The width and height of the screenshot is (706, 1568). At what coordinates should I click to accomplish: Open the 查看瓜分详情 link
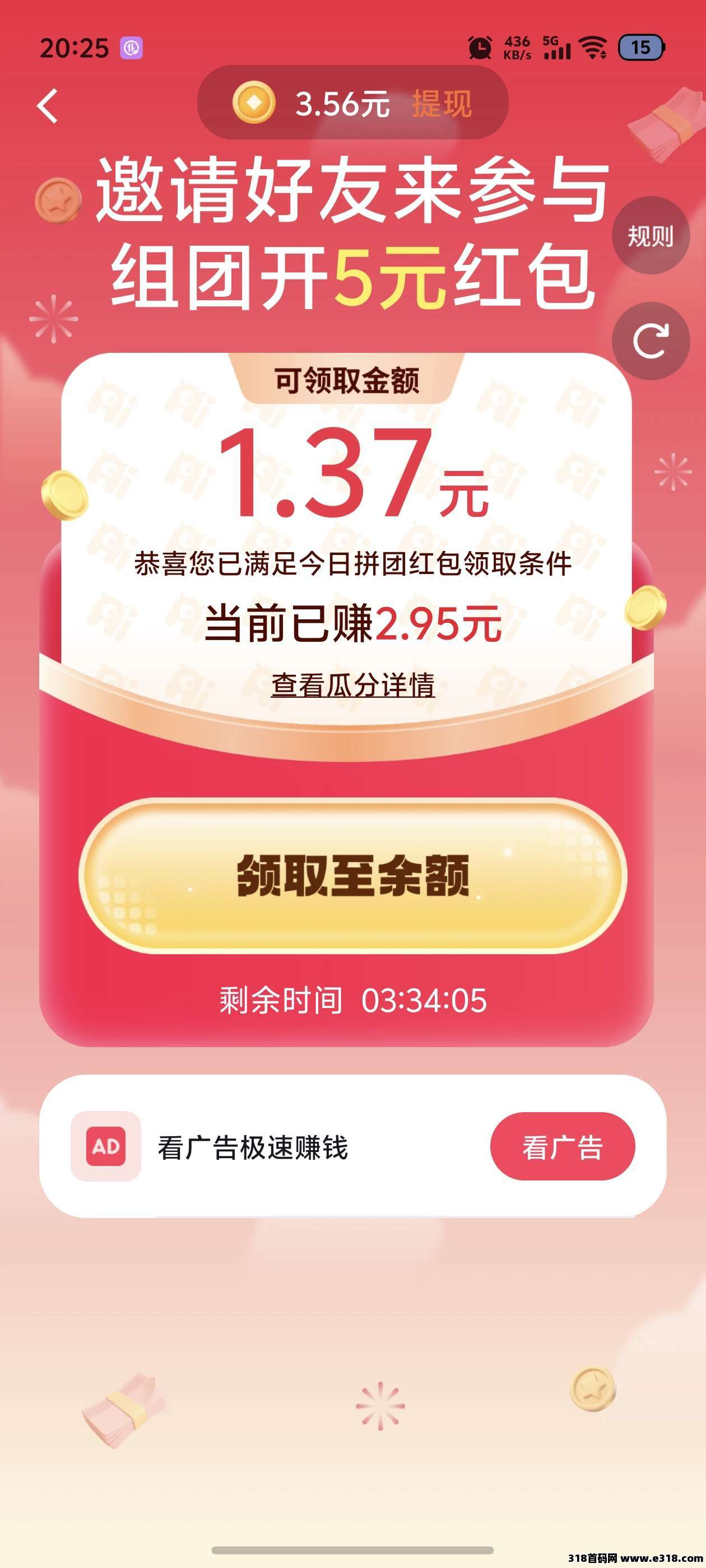click(x=352, y=685)
